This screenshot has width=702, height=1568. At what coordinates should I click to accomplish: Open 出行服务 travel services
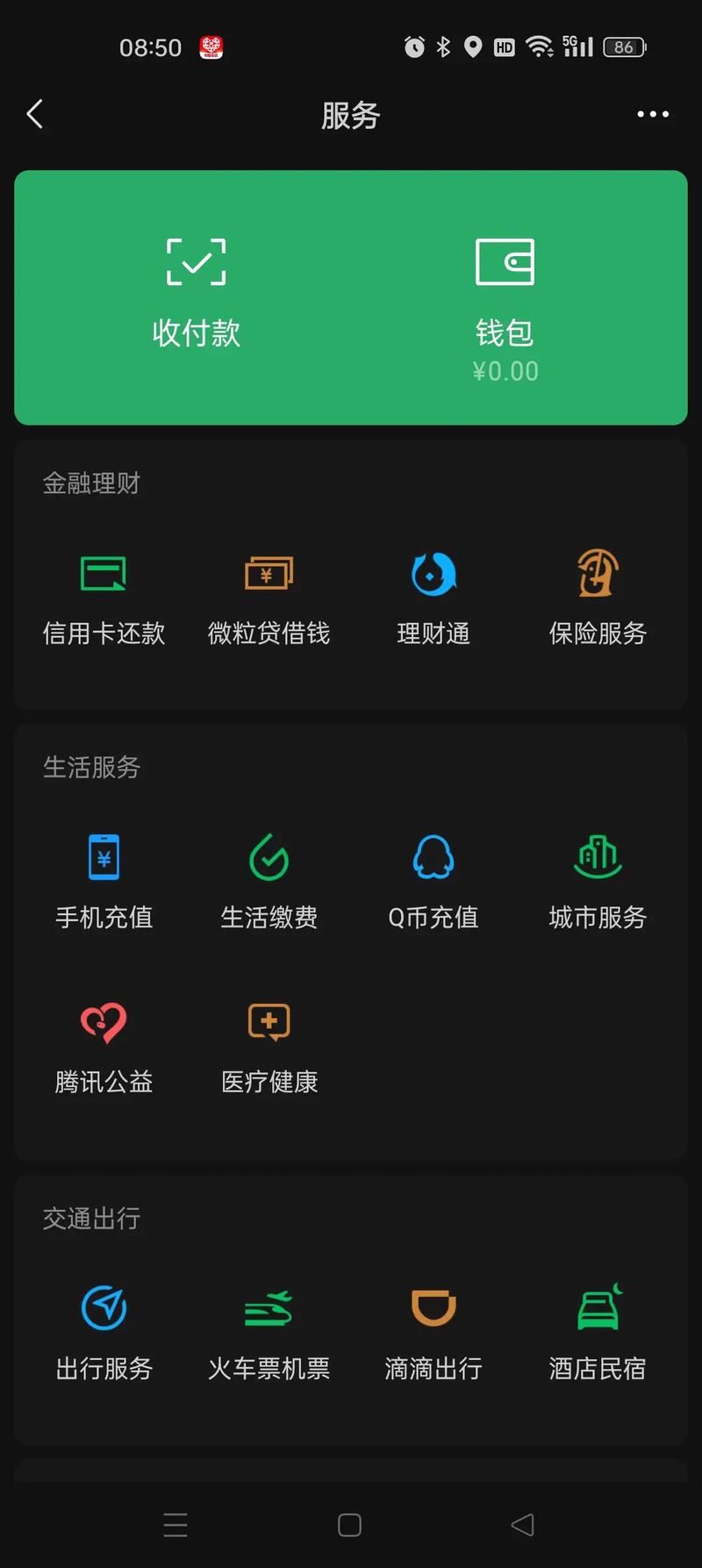coord(104,1332)
